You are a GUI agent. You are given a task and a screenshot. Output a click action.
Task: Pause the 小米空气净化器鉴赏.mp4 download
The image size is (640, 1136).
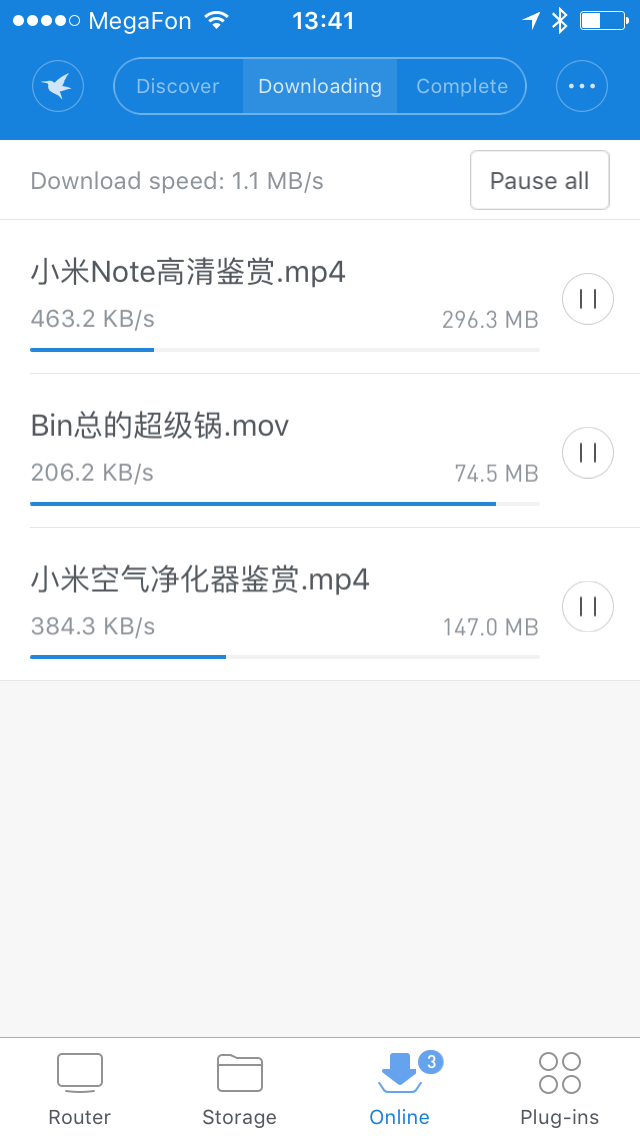588,606
